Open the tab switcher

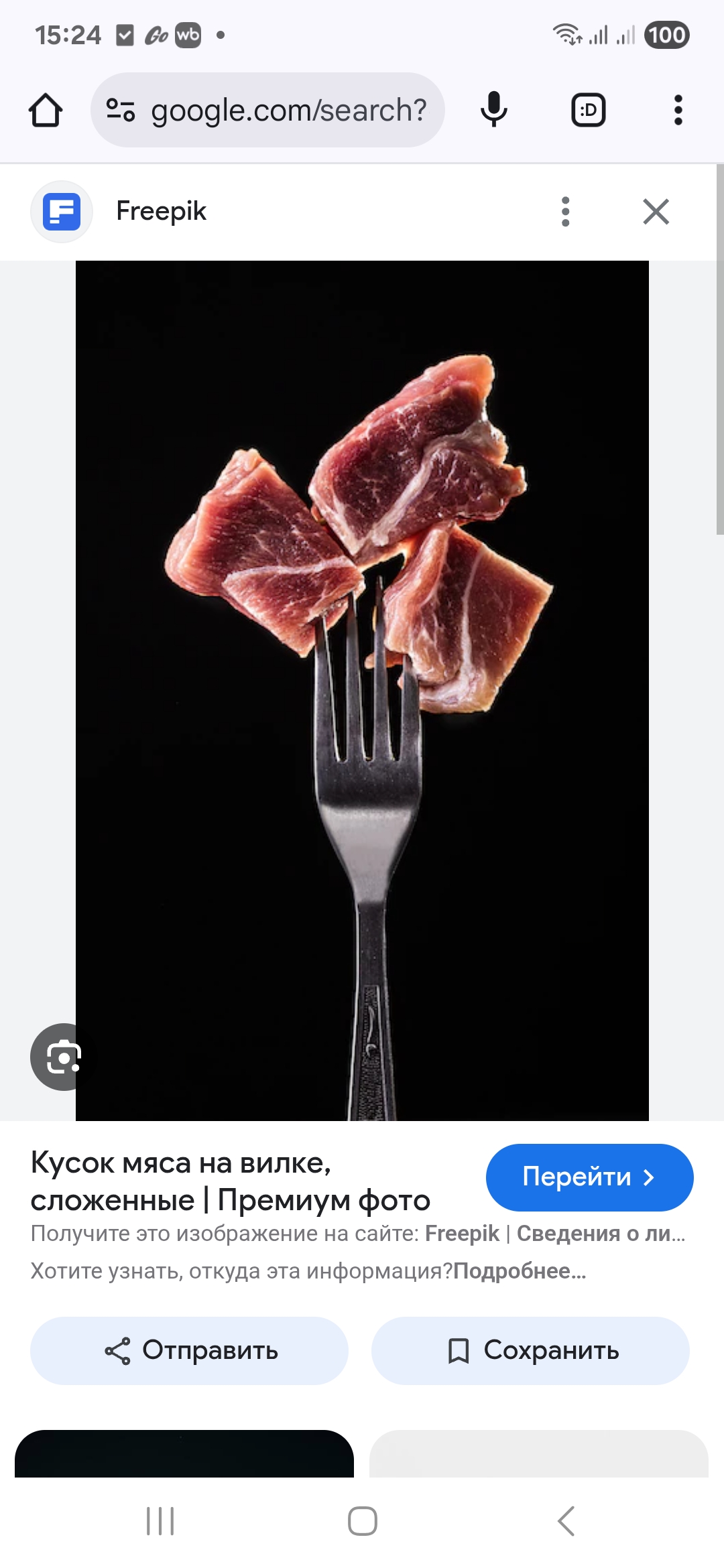[588, 111]
